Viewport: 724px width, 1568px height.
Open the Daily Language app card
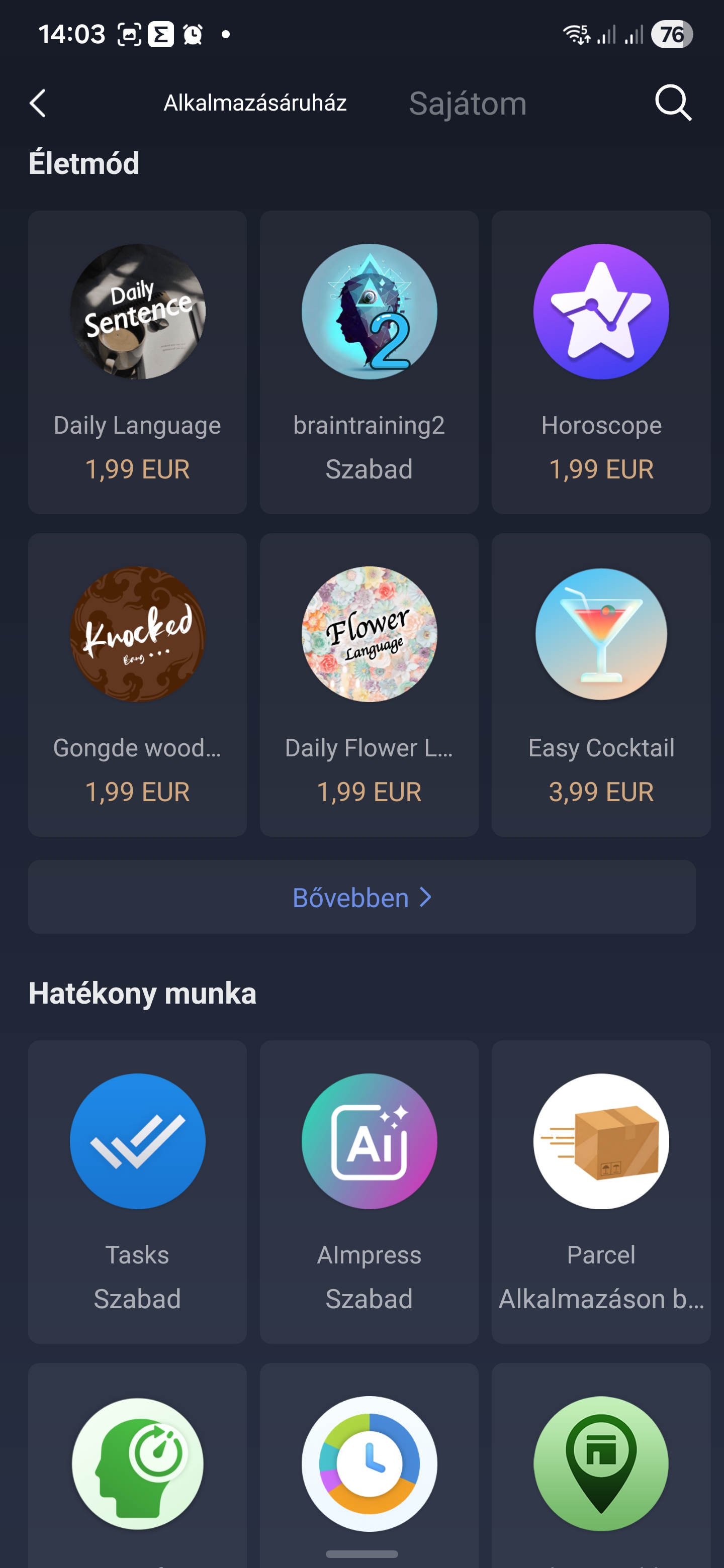click(x=138, y=362)
